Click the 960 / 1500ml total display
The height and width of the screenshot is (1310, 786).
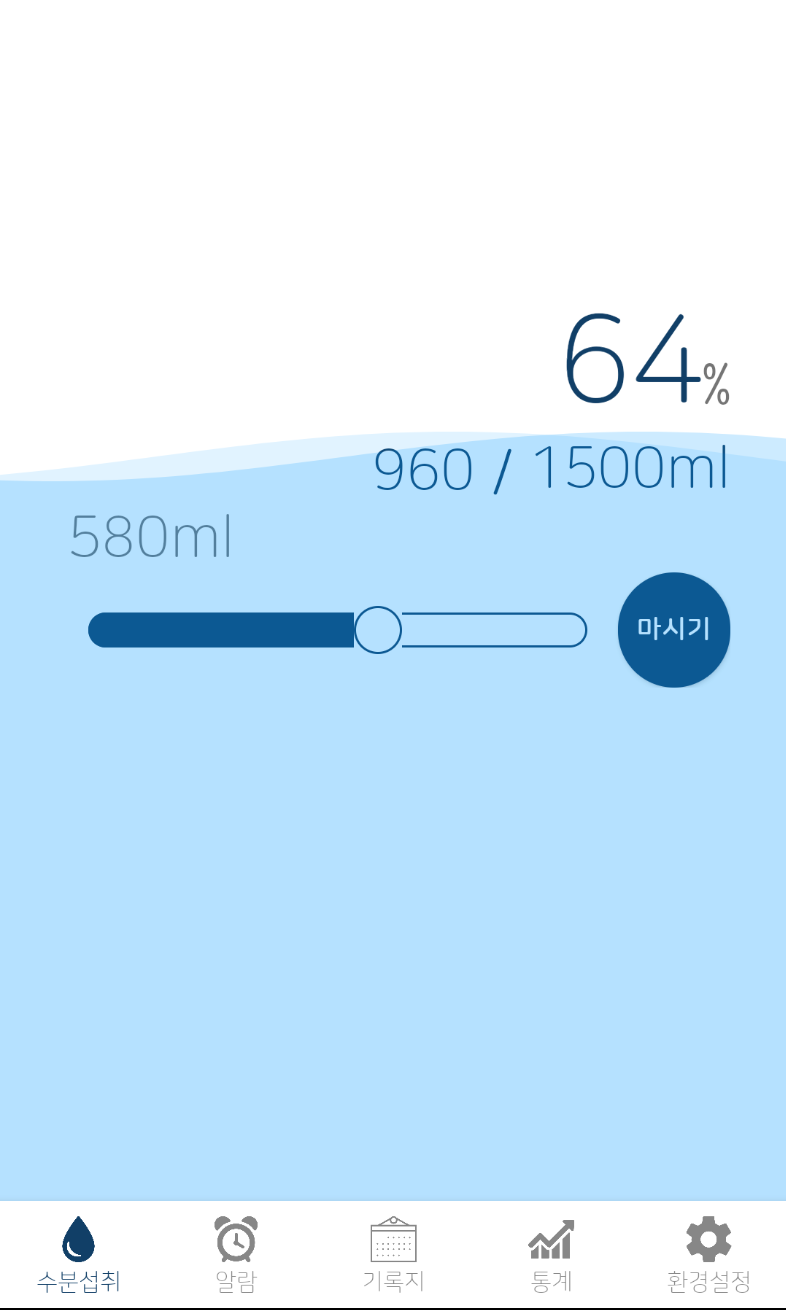[550, 468]
